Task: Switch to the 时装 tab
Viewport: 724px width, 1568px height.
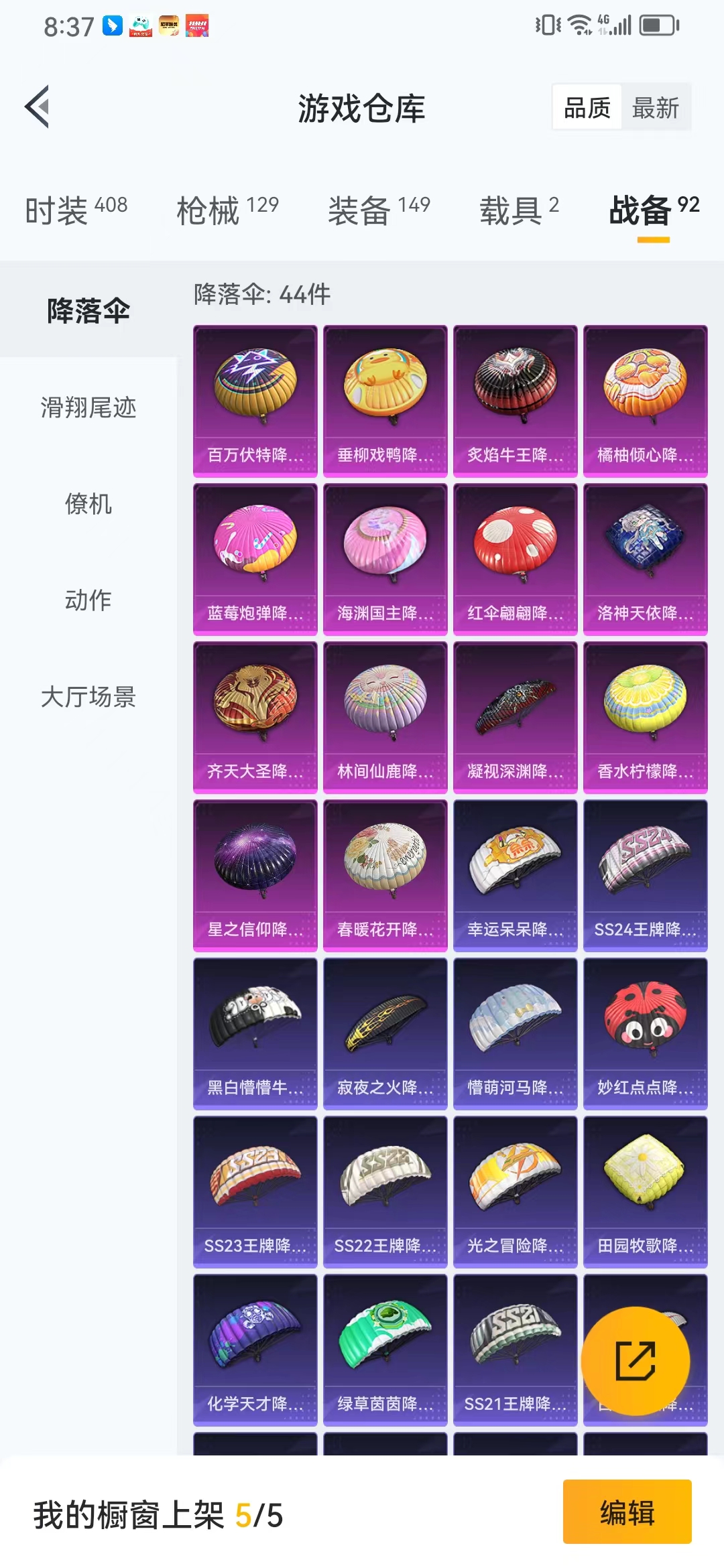Action: (76, 210)
